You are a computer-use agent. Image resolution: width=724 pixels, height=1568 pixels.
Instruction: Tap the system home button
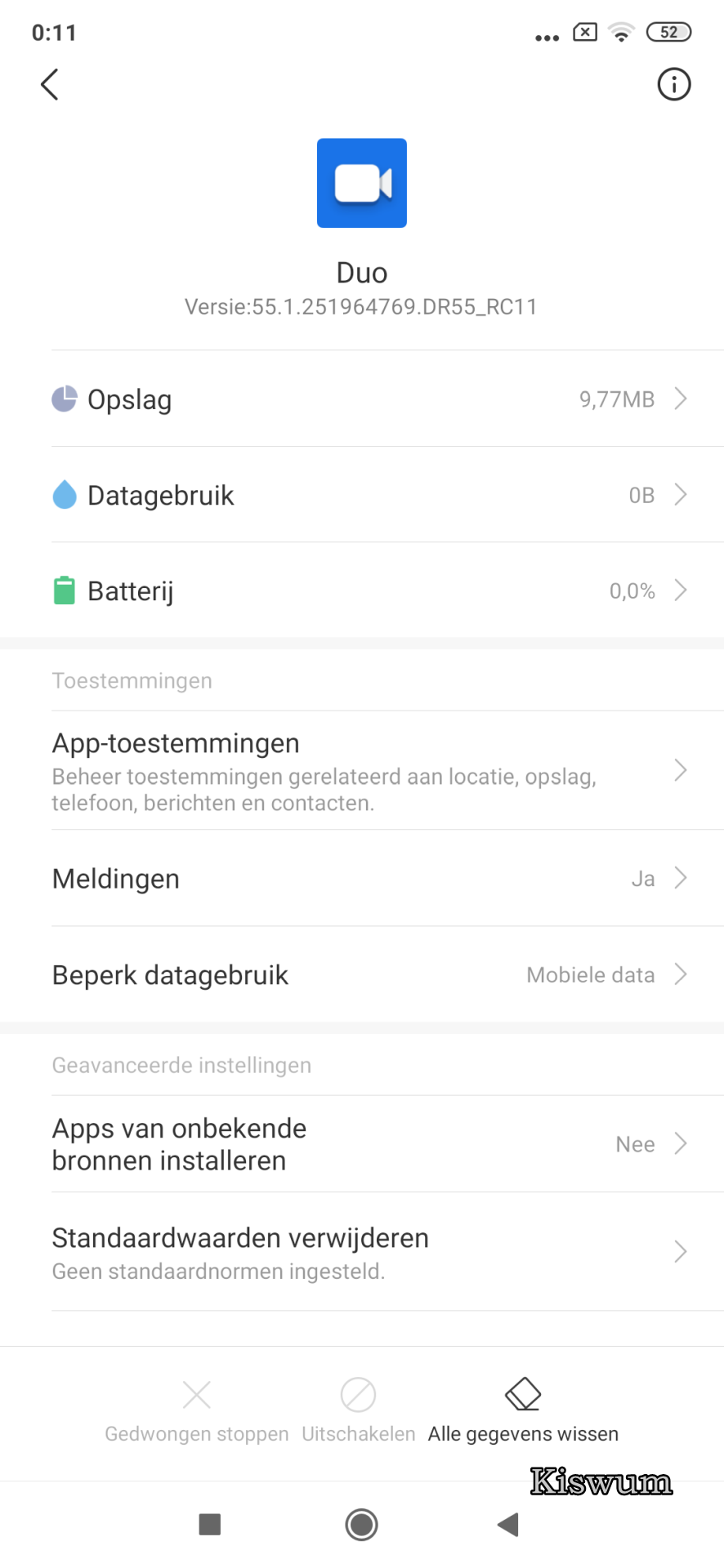click(x=361, y=1524)
